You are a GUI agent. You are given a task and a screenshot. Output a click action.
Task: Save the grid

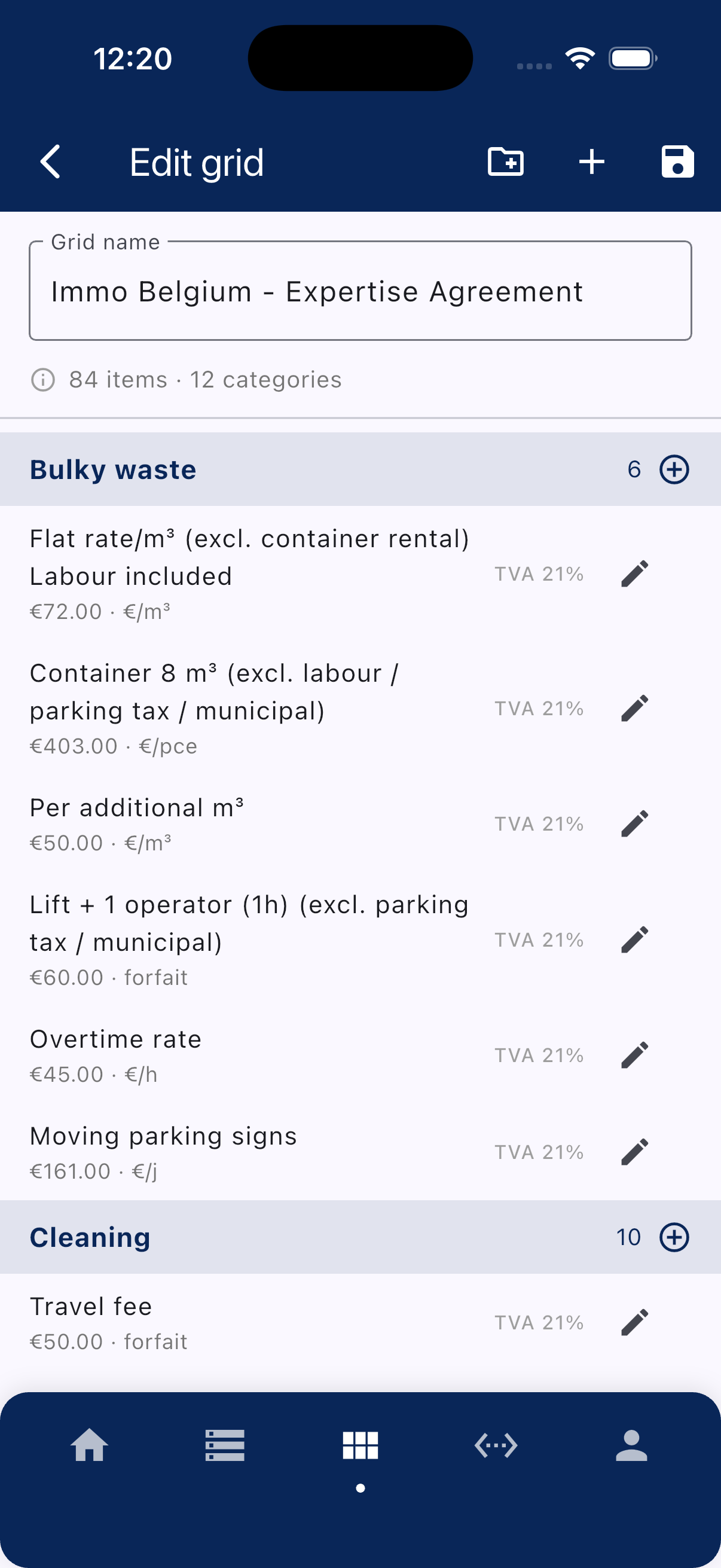point(677,162)
